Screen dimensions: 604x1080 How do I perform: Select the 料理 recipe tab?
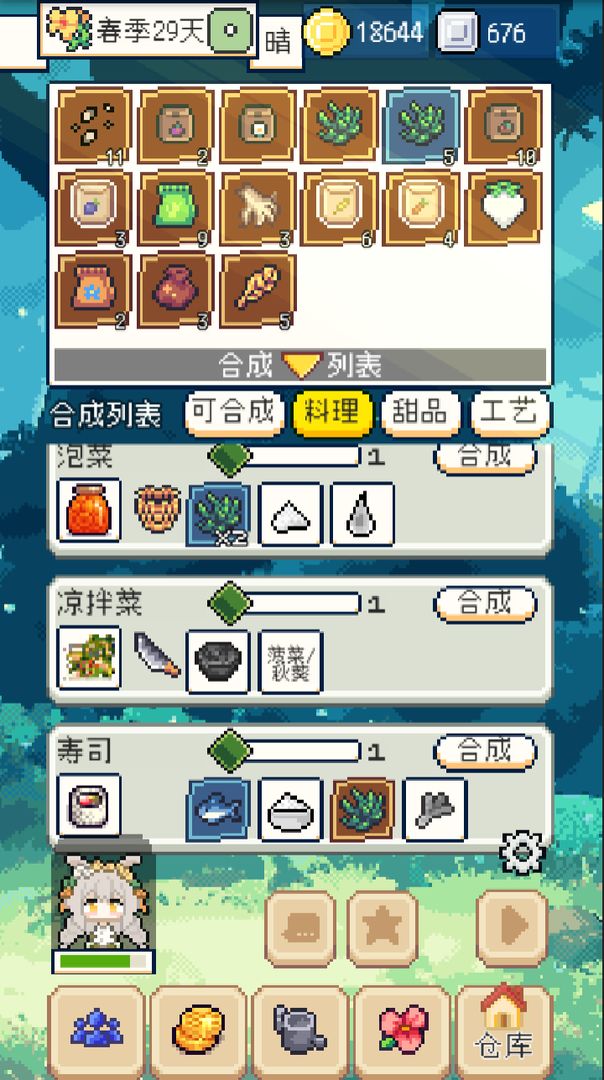click(332, 413)
